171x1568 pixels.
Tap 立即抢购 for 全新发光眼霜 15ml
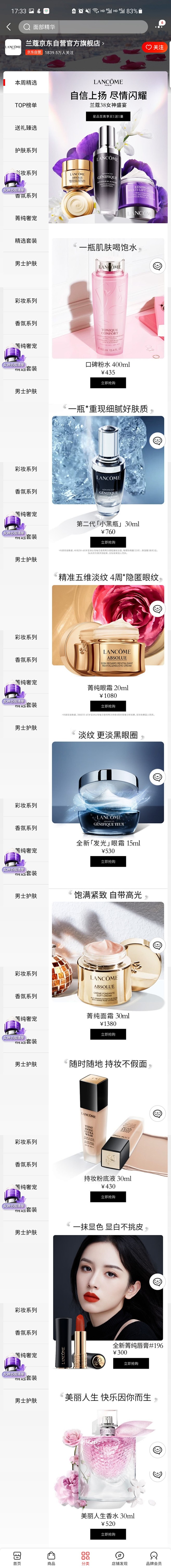(x=108, y=861)
